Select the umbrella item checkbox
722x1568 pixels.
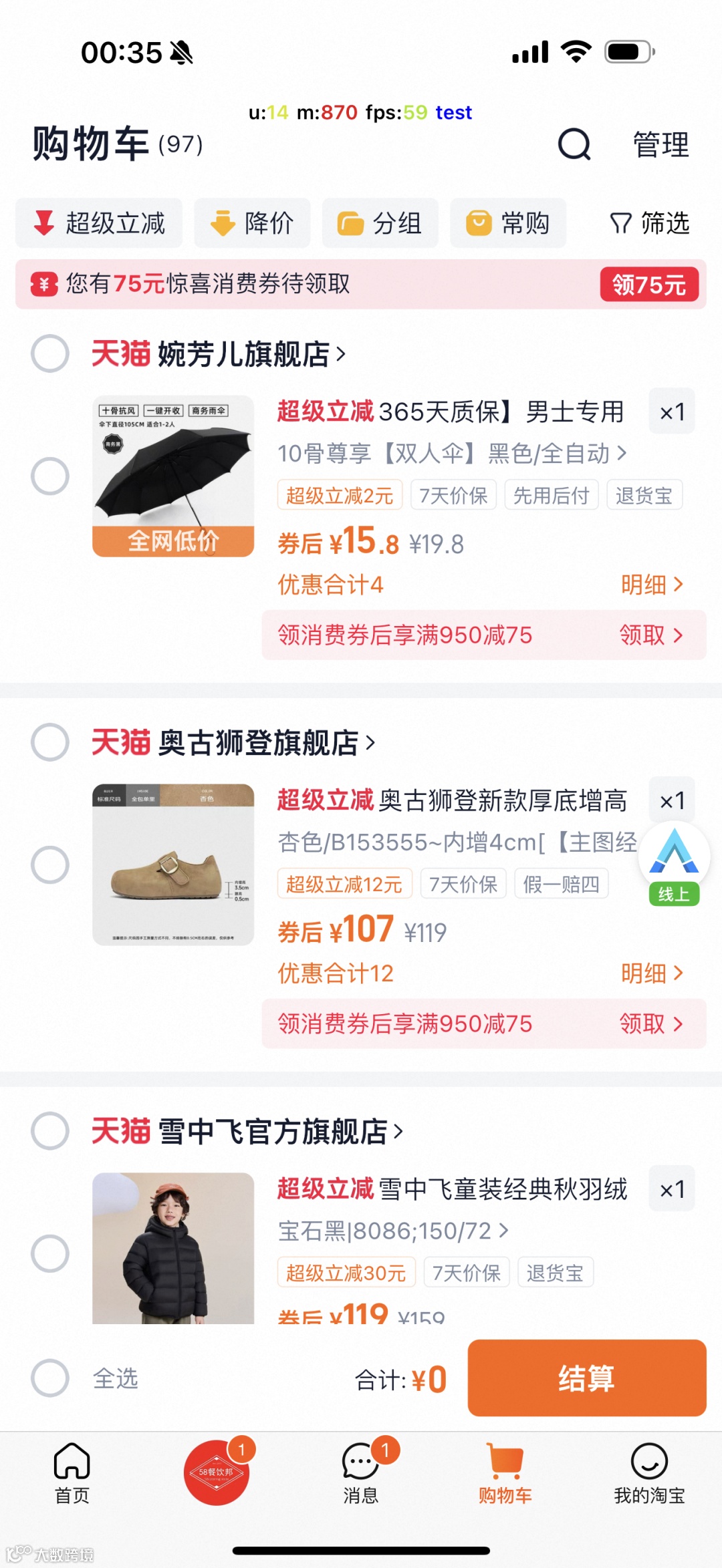click(x=50, y=476)
